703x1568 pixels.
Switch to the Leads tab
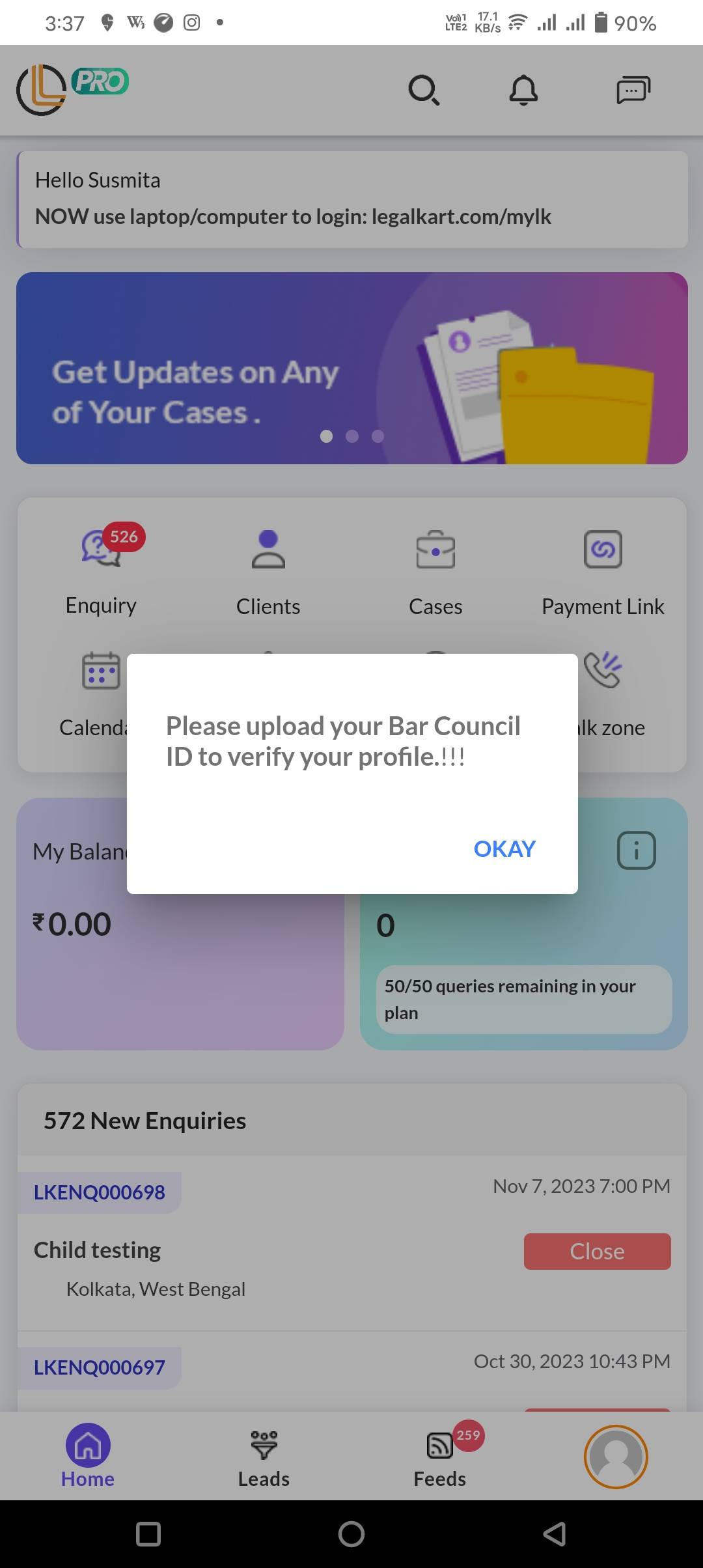[264, 1457]
